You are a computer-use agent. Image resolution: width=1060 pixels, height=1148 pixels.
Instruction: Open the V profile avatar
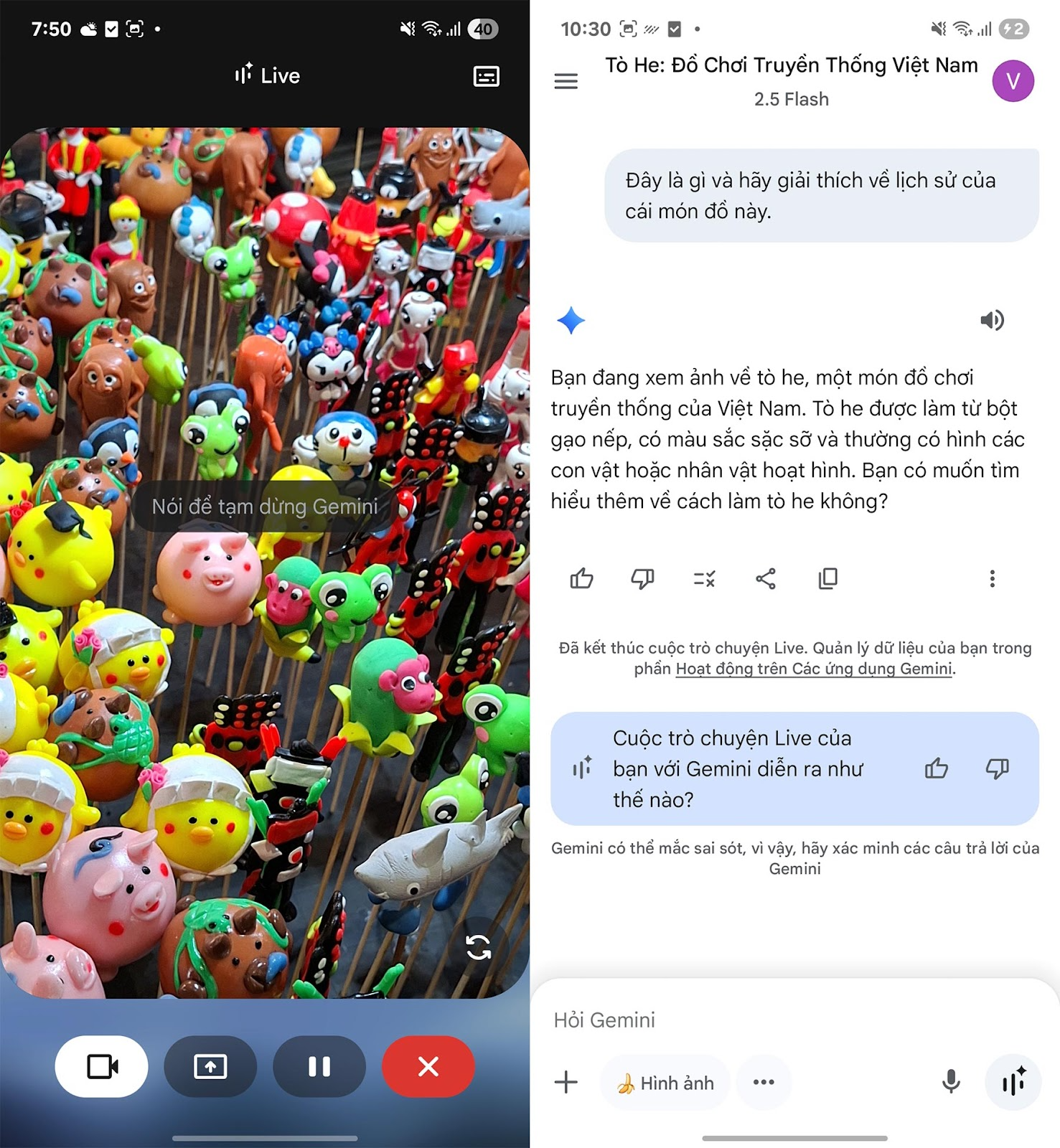pyautogui.click(x=1013, y=81)
